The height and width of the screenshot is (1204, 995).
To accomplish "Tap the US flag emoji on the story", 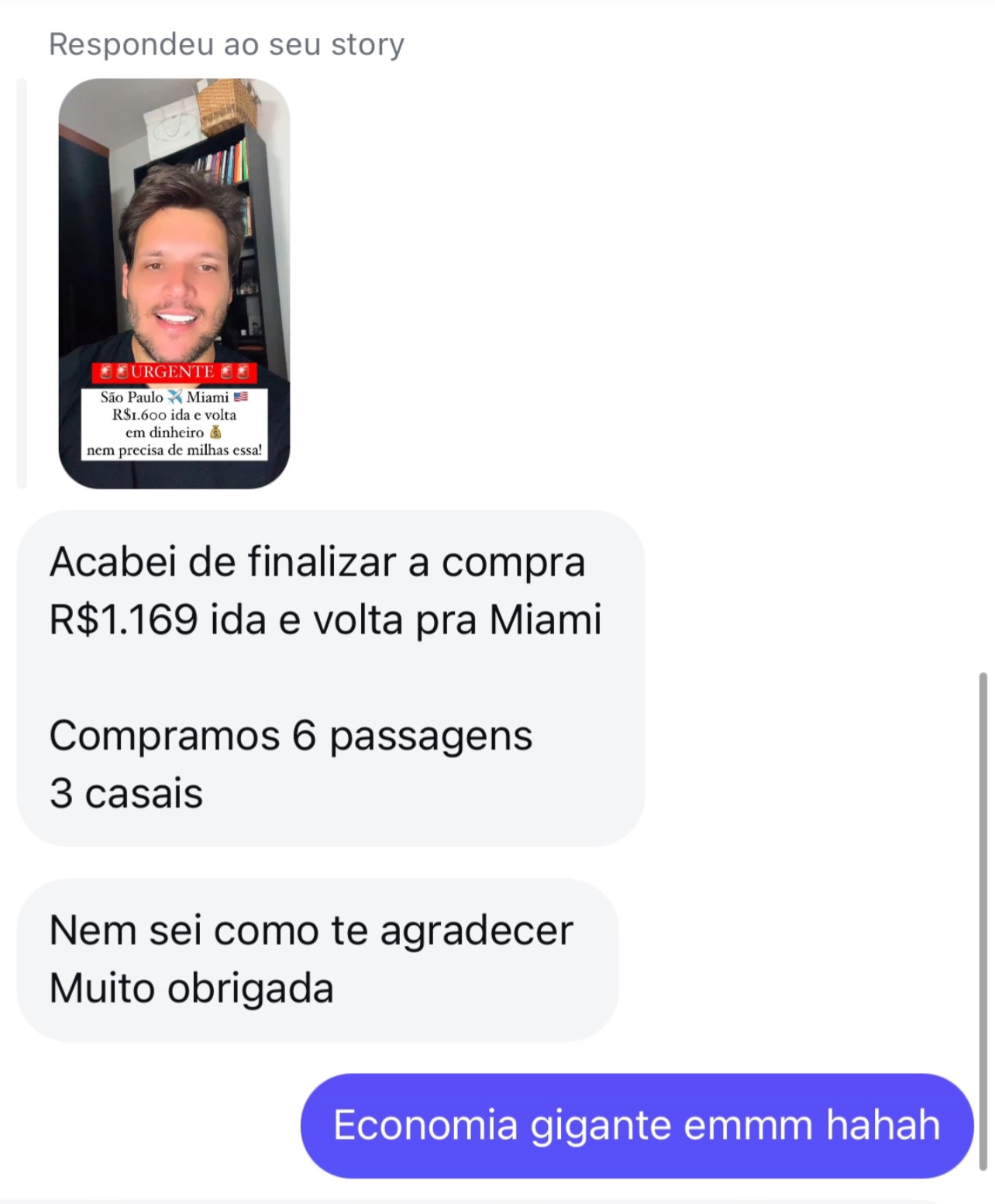I will pos(242,397).
